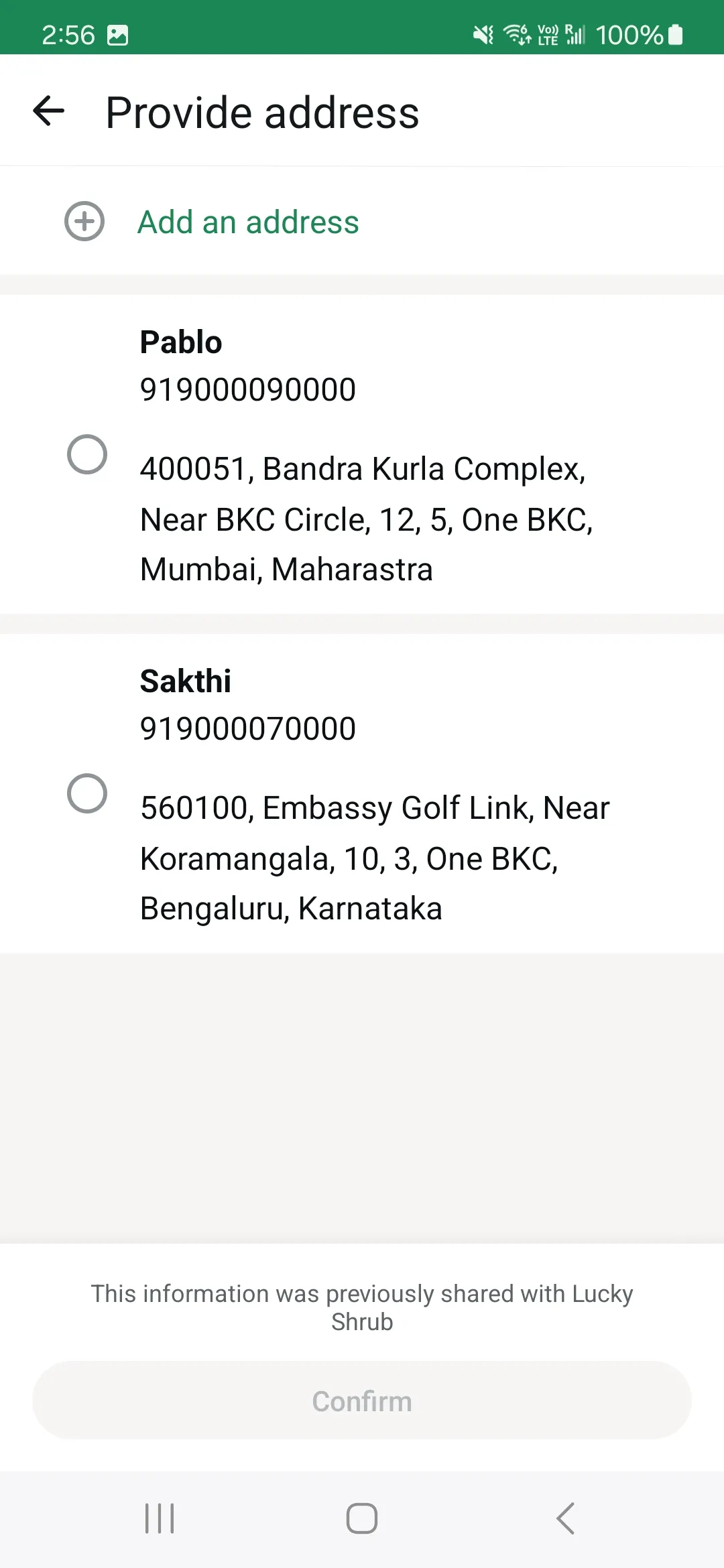Image resolution: width=724 pixels, height=1568 pixels.
Task: Confirm the selected address
Action: coord(362,1400)
